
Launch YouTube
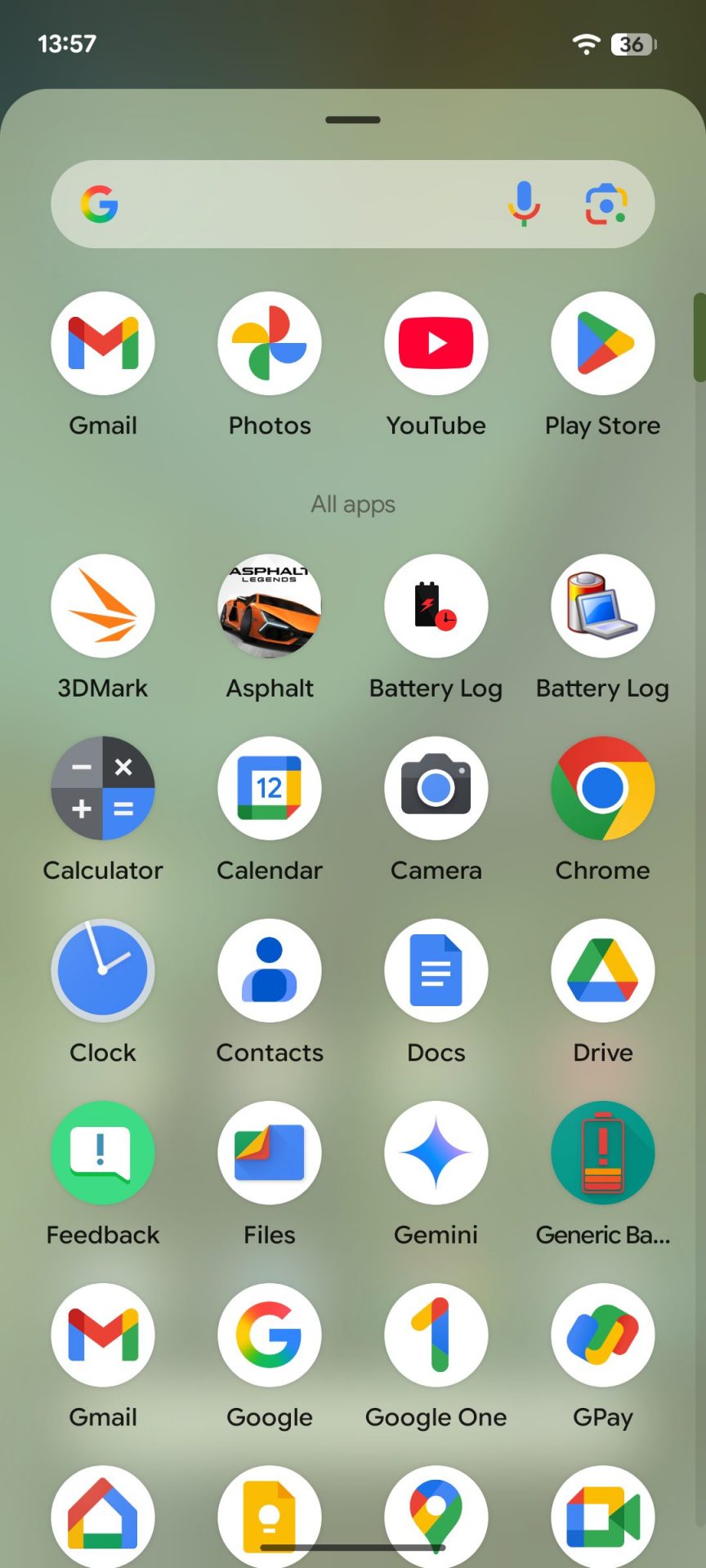tap(436, 344)
